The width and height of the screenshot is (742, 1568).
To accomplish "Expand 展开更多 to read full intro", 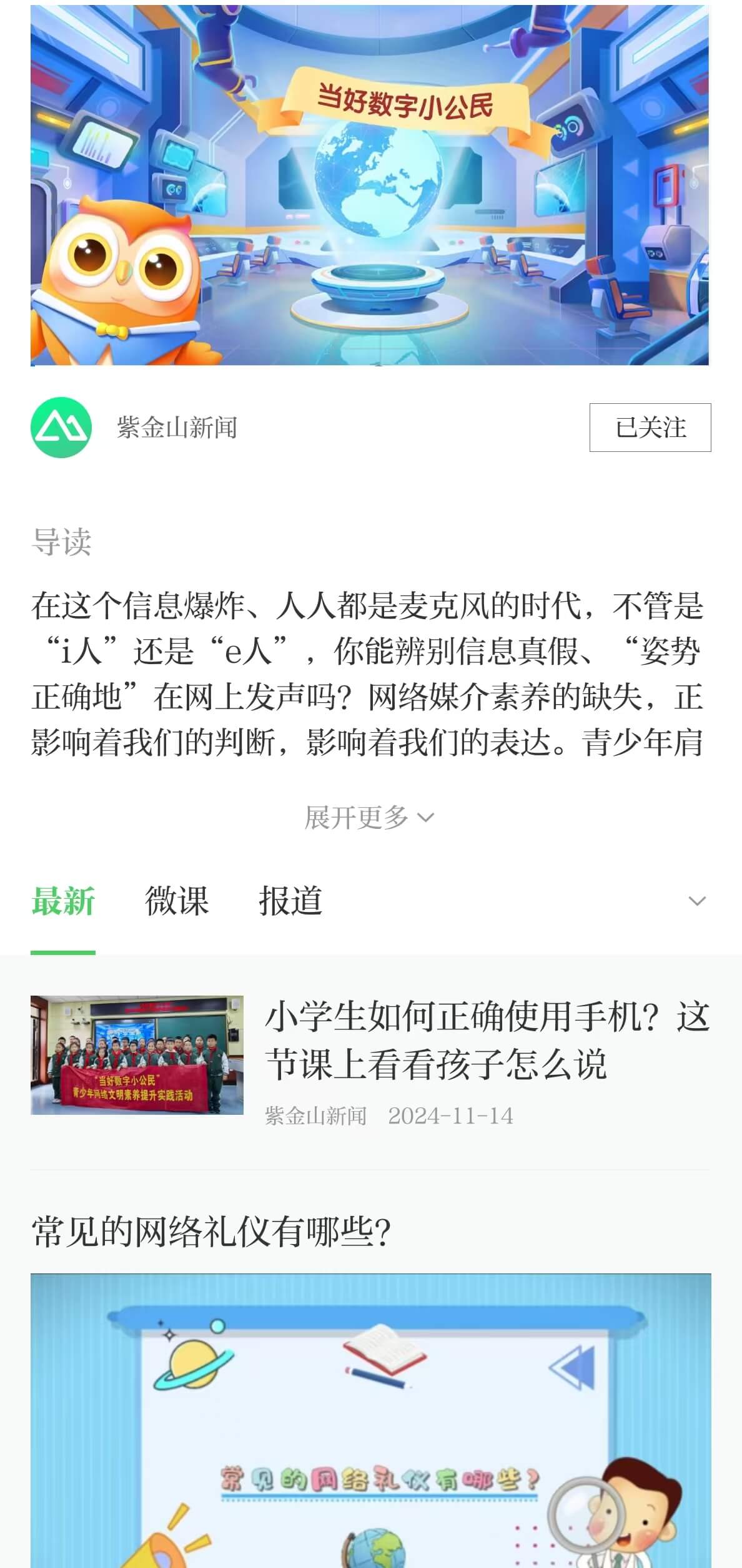I will point(369,817).
